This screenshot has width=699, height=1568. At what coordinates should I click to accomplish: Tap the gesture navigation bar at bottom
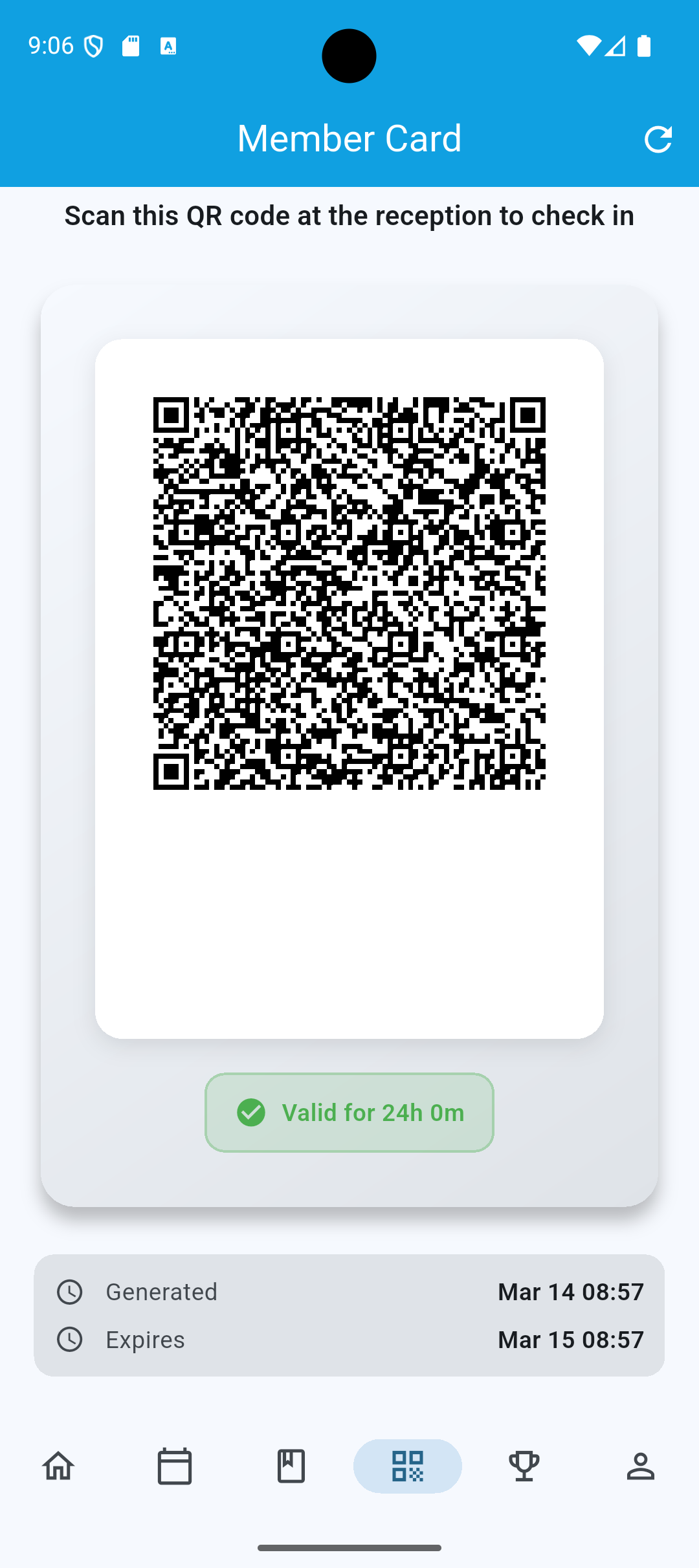pos(349,1548)
